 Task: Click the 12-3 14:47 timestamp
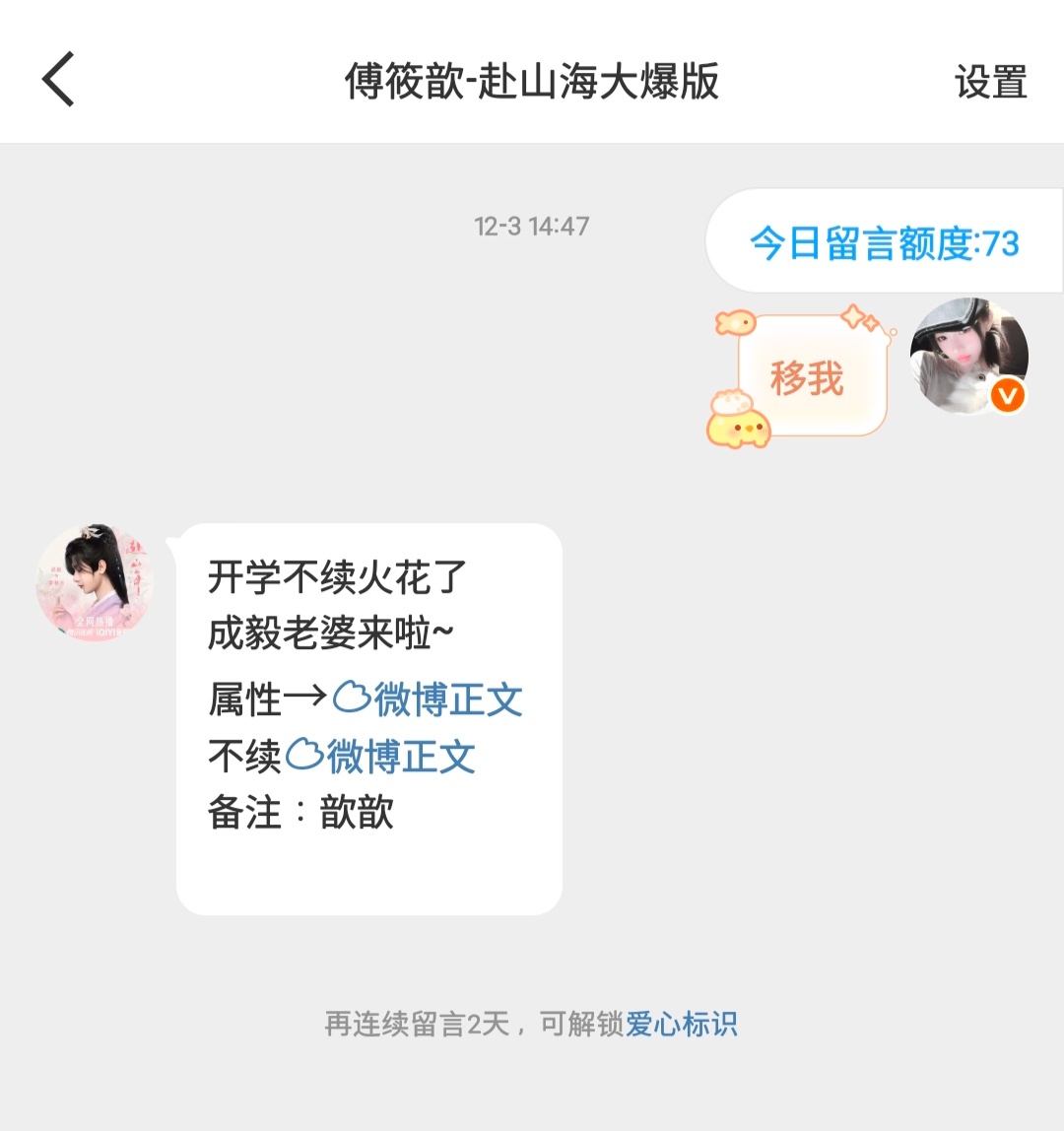[x=532, y=227]
